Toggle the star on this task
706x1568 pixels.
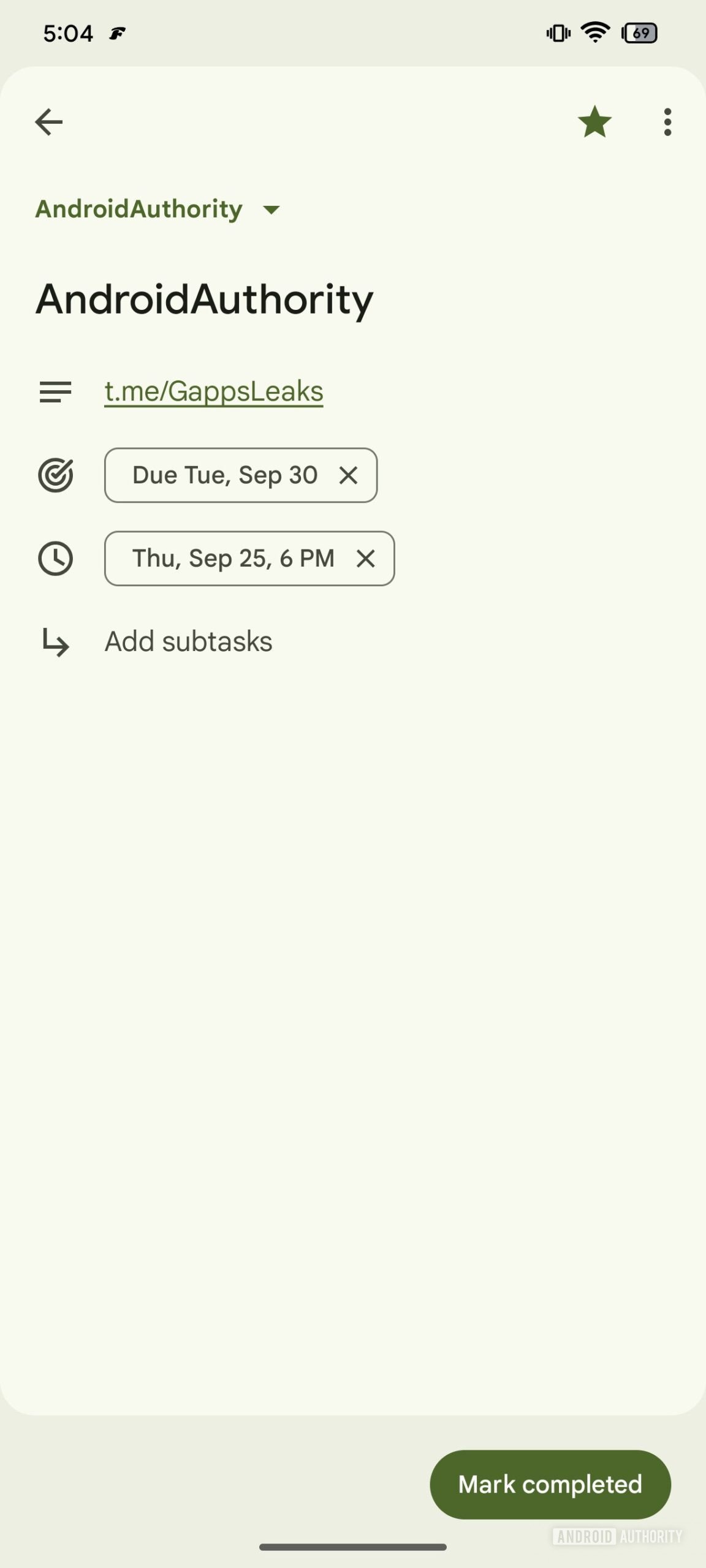tap(594, 122)
